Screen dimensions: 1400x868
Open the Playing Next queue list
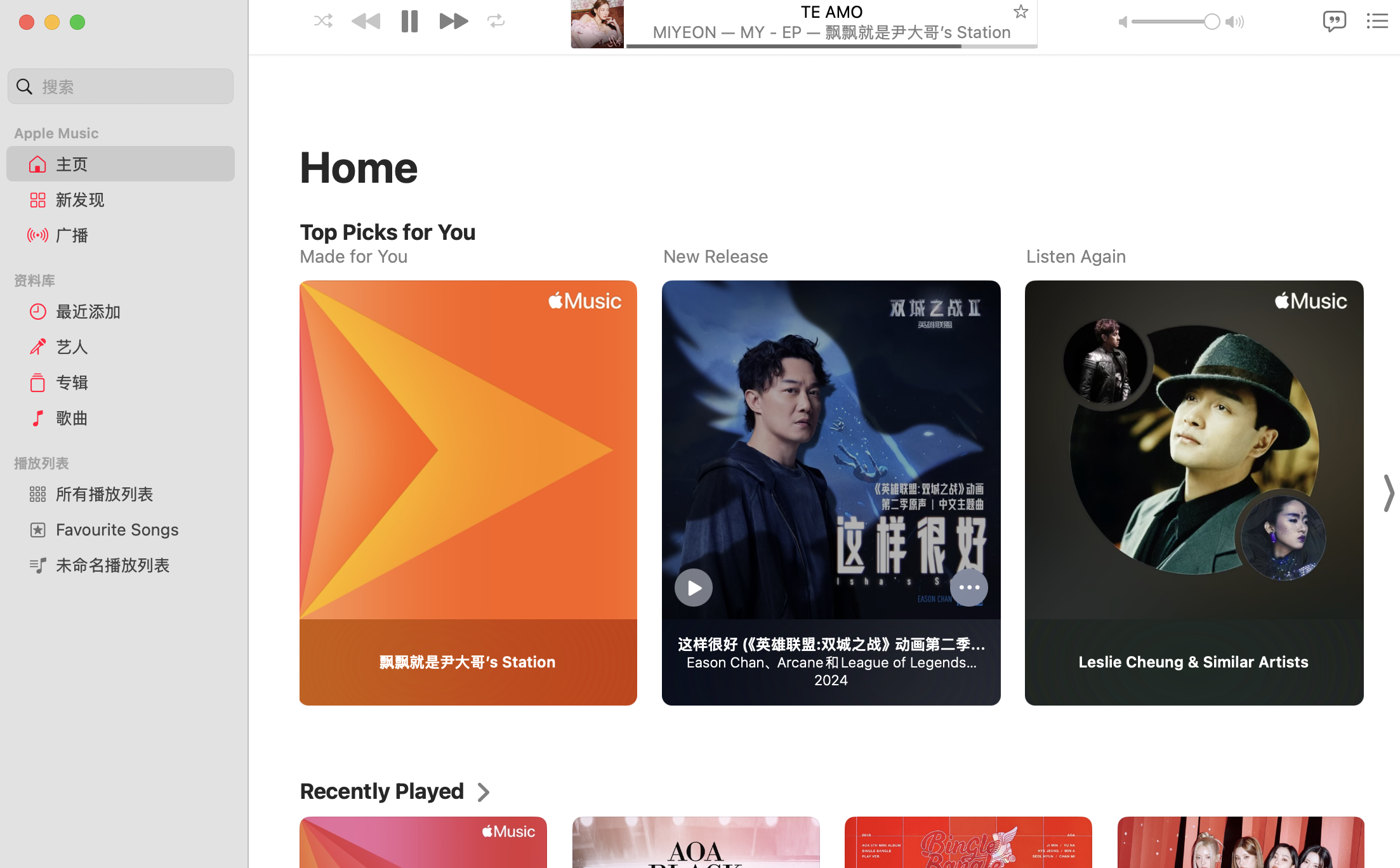tap(1377, 21)
